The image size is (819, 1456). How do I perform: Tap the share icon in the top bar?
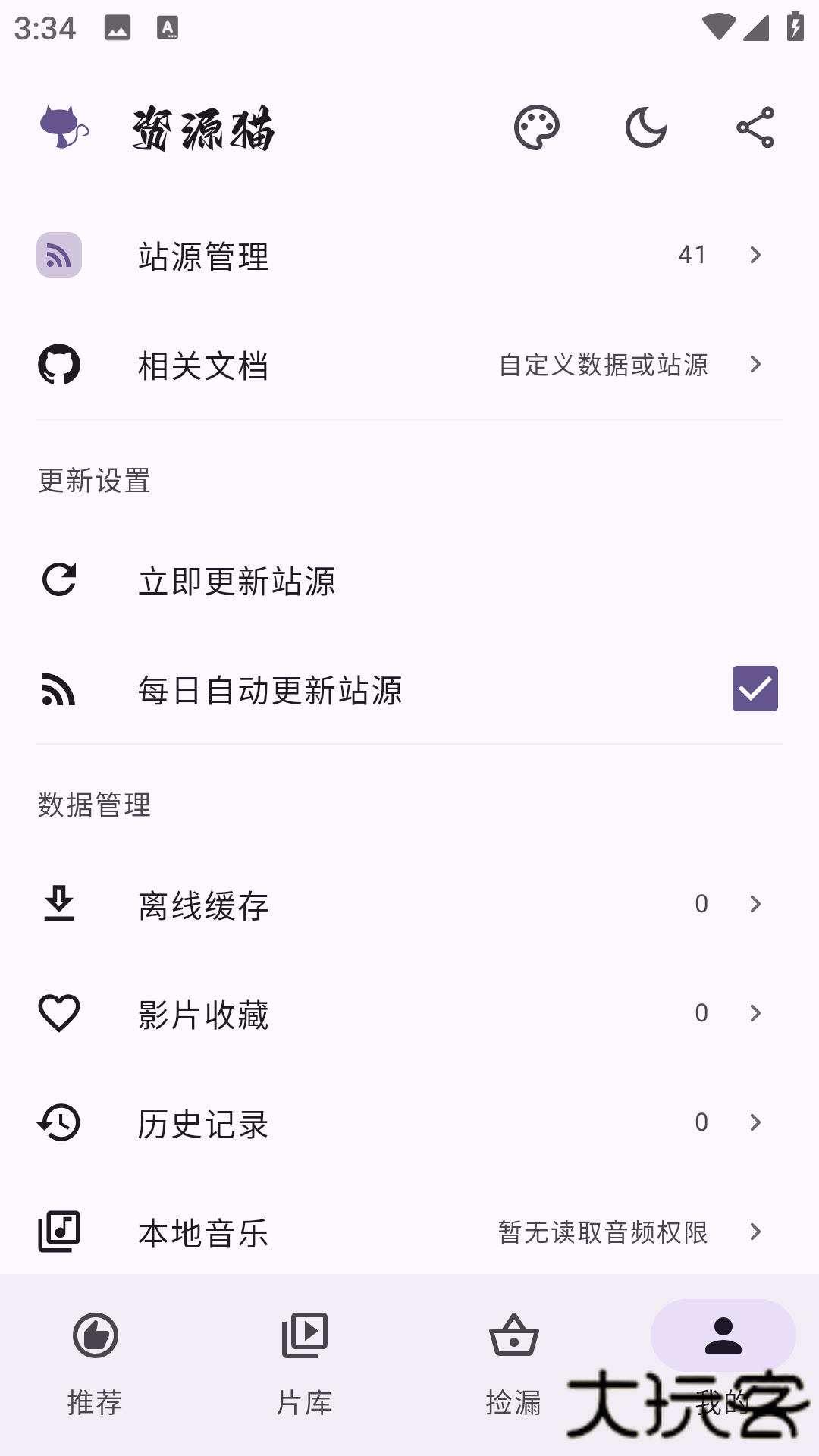[754, 127]
